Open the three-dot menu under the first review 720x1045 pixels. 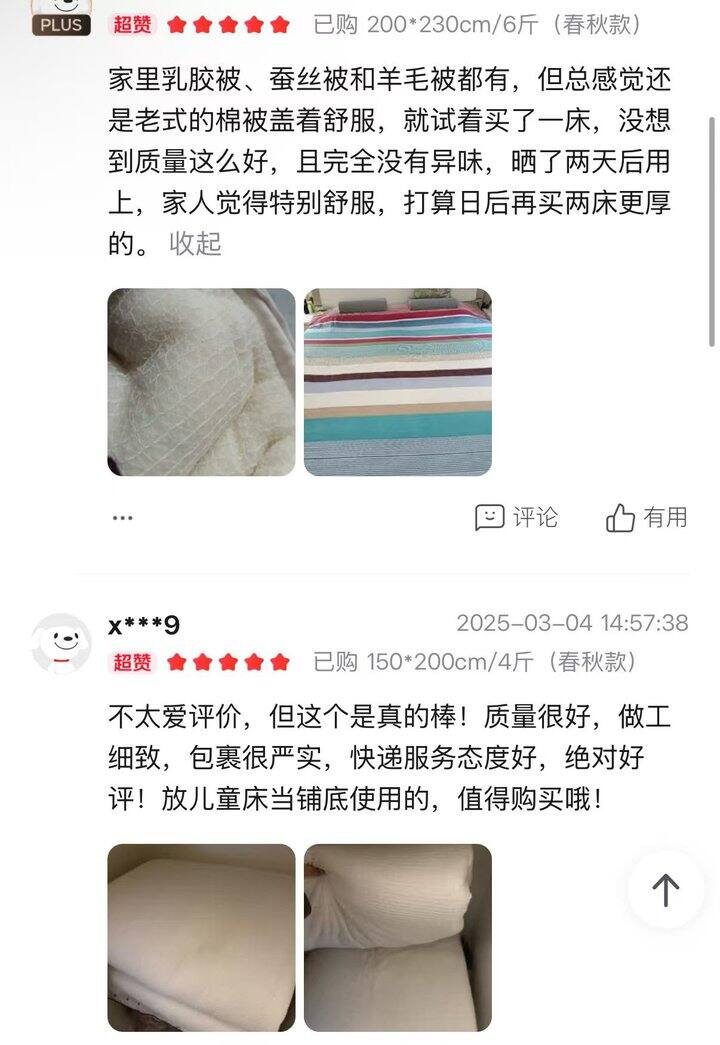tap(122, 518)
